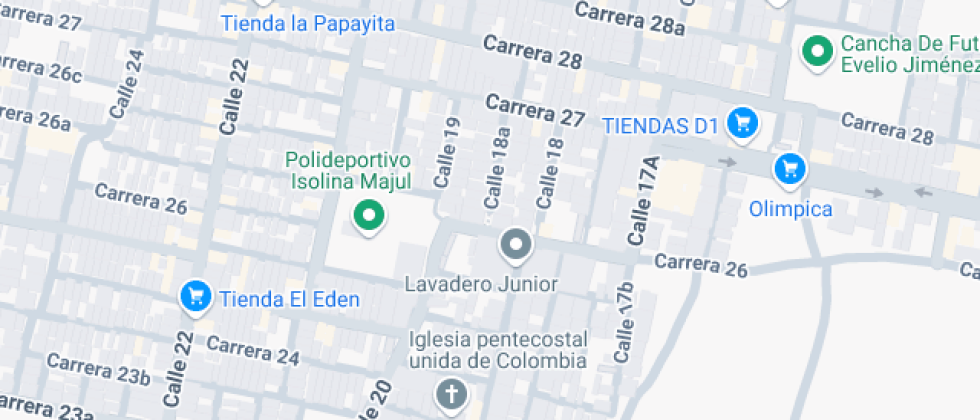
Task: Tap the Tienda El Eden shop pin
Action: pos(196,296)
